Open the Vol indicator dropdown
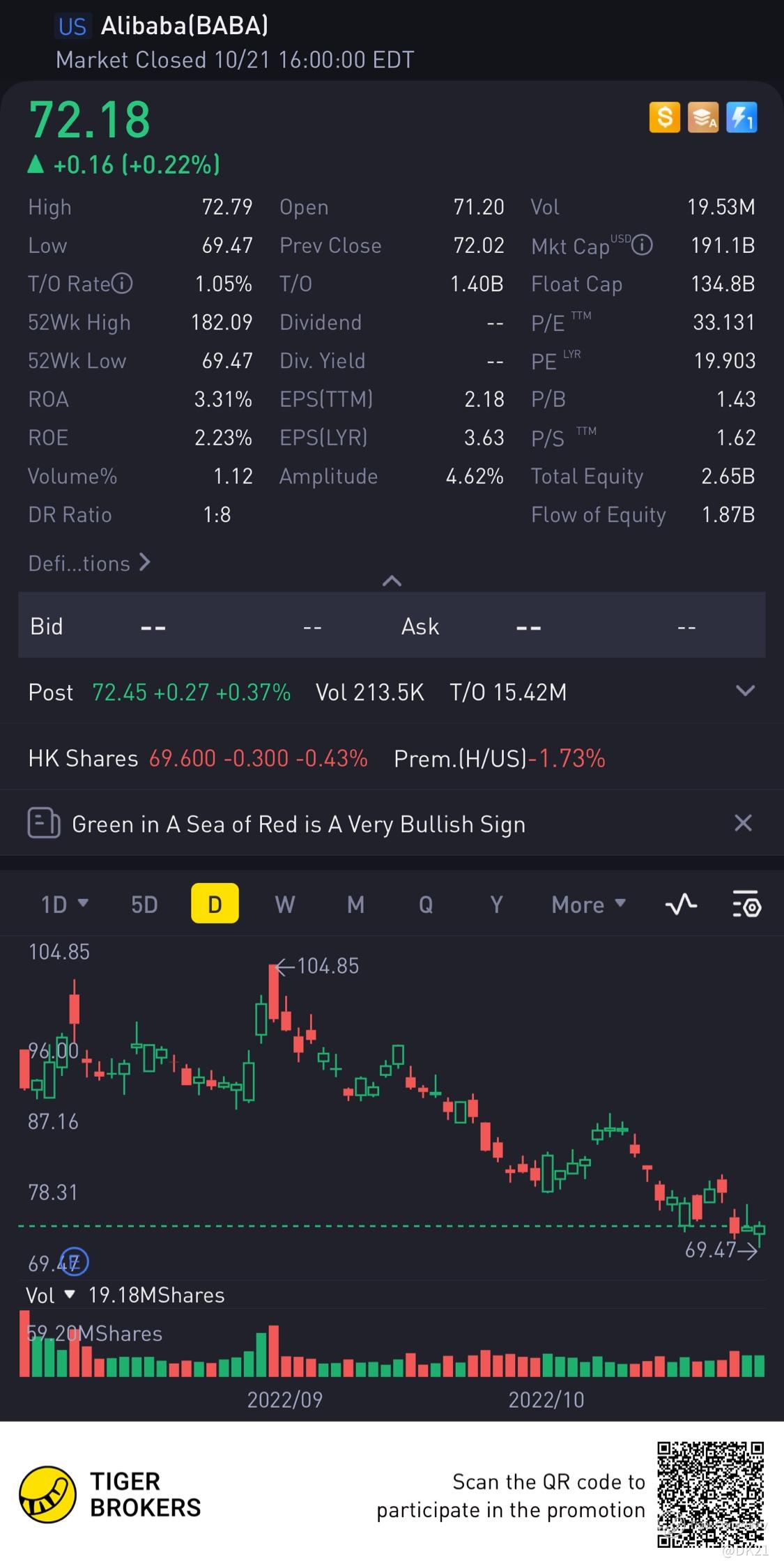Viewport: 784px width, 1568px height. (50, 1295)
